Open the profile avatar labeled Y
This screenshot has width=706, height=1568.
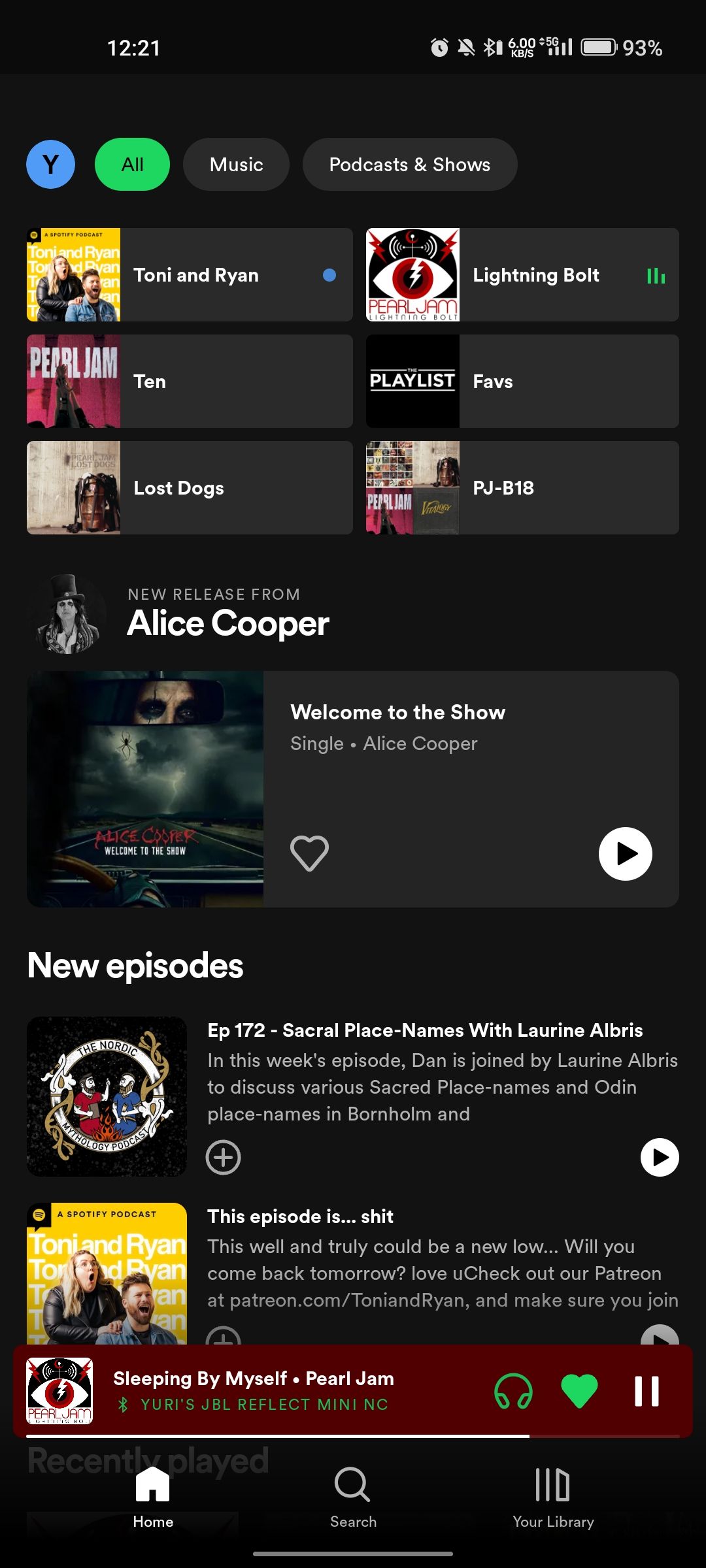pyautogui.click(x=50, y=165)
